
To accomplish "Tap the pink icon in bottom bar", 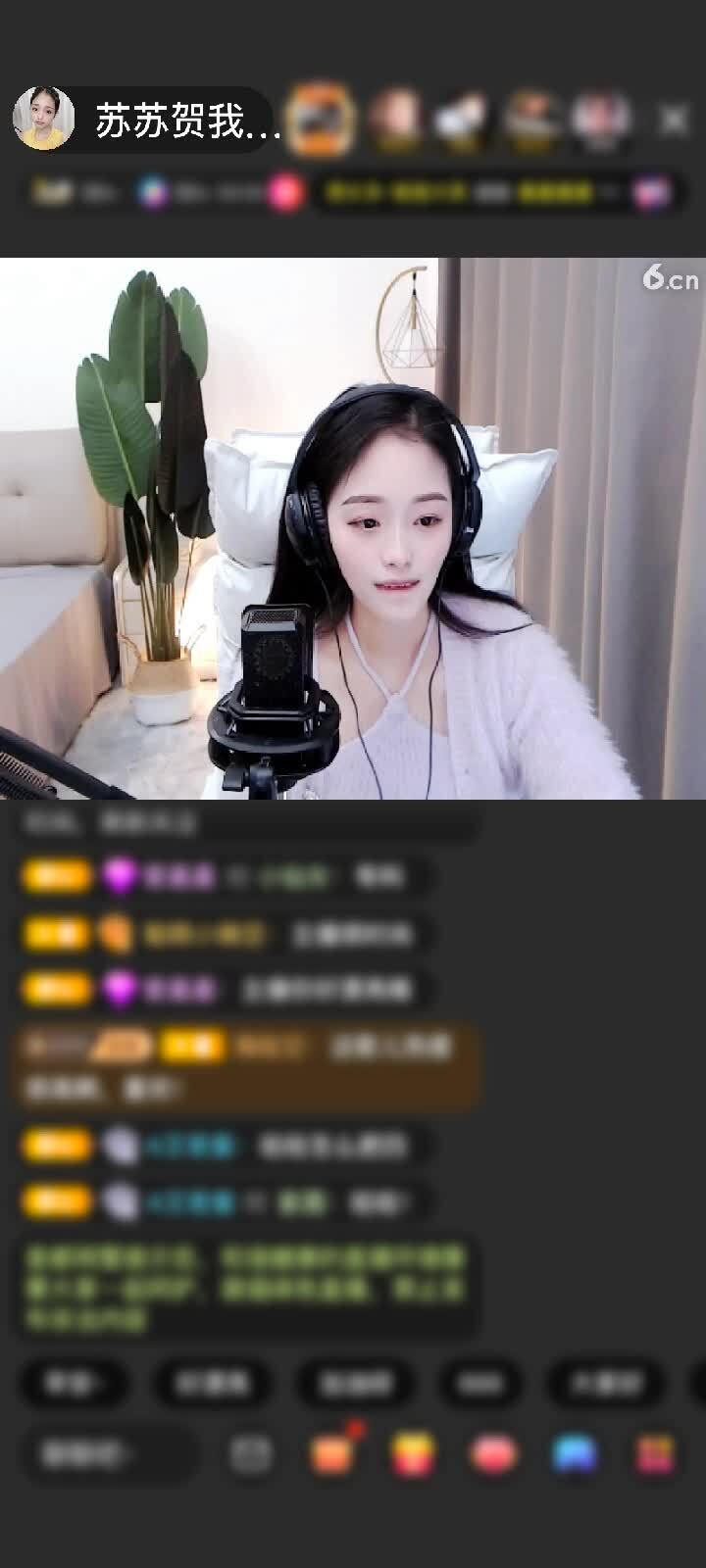I will tap(493, 1454).
